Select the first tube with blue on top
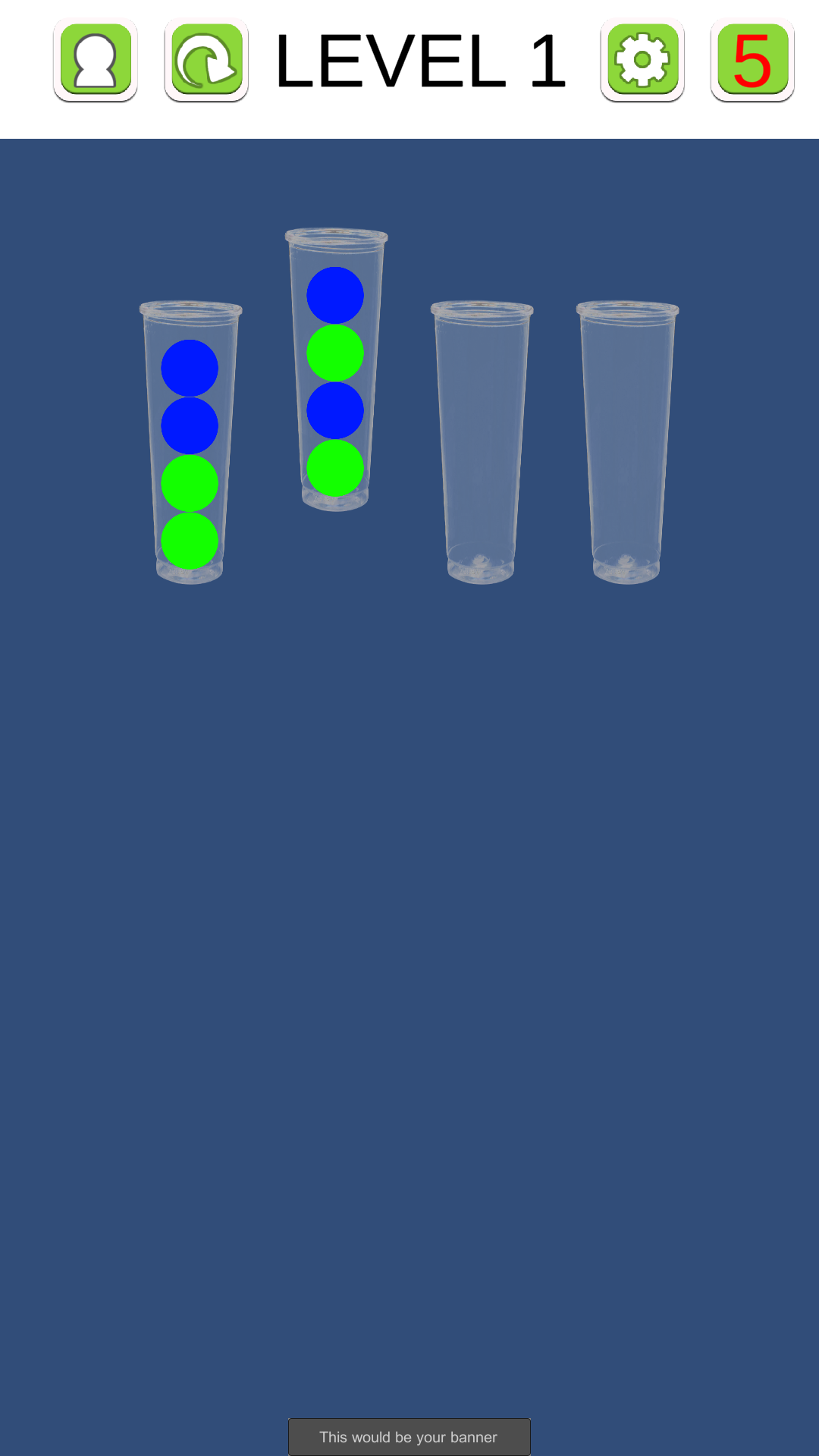819x1456 pixels. coord(190,443)
